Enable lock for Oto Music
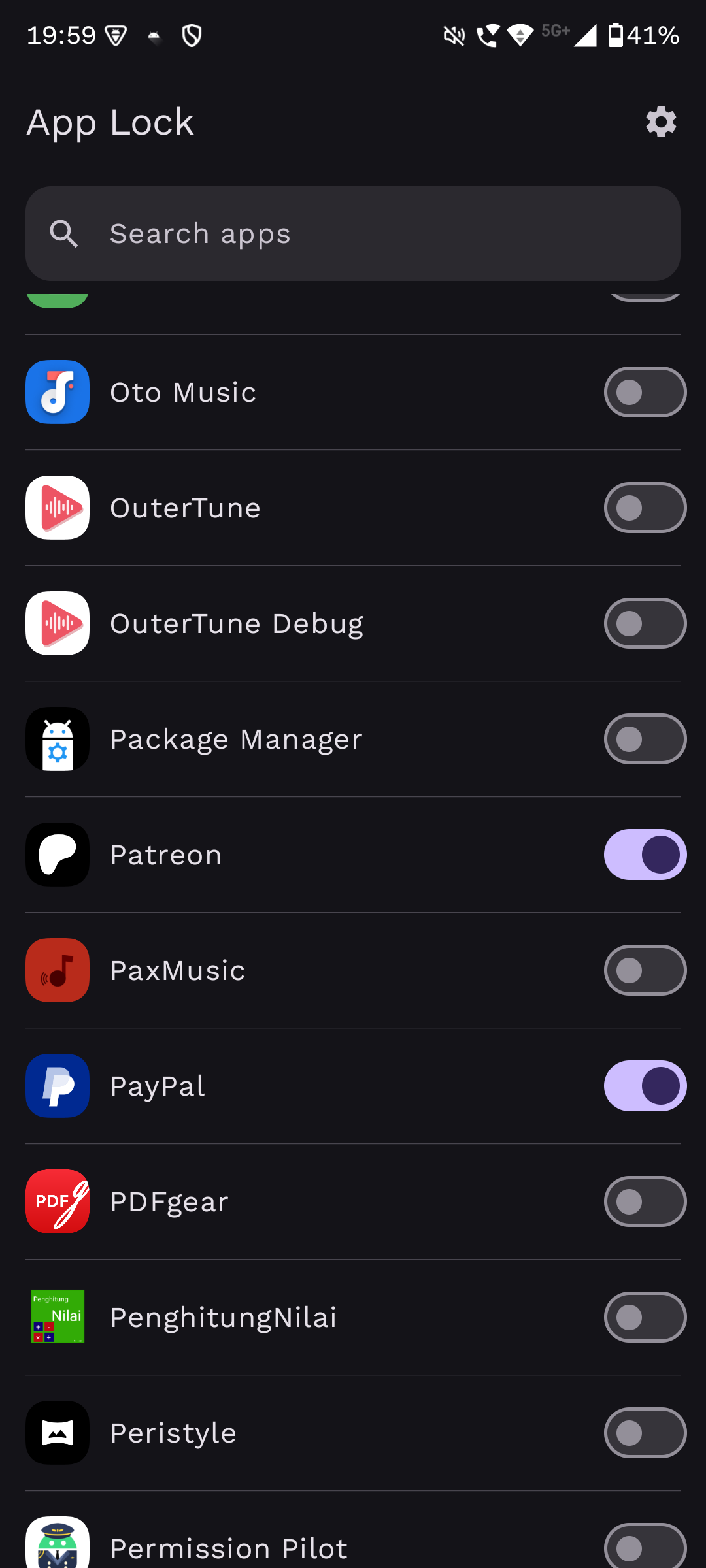The image size is (706, 1568). pyautogui.click(x=645, y=392)
